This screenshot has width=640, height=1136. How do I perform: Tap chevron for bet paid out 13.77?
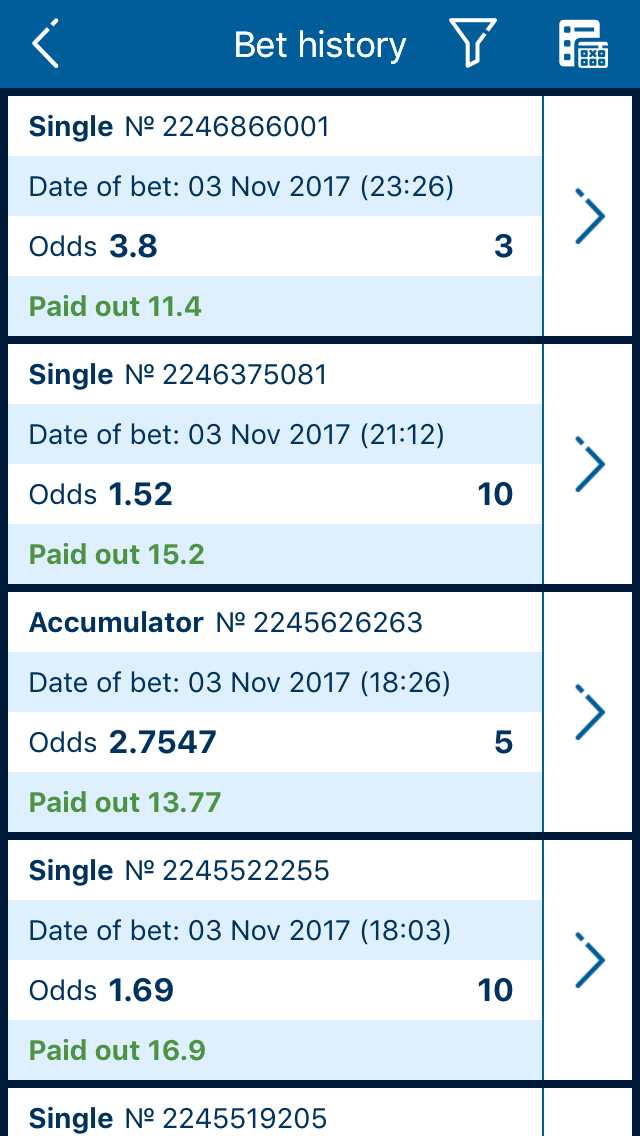pyautogui.click(x=590, y=711)
